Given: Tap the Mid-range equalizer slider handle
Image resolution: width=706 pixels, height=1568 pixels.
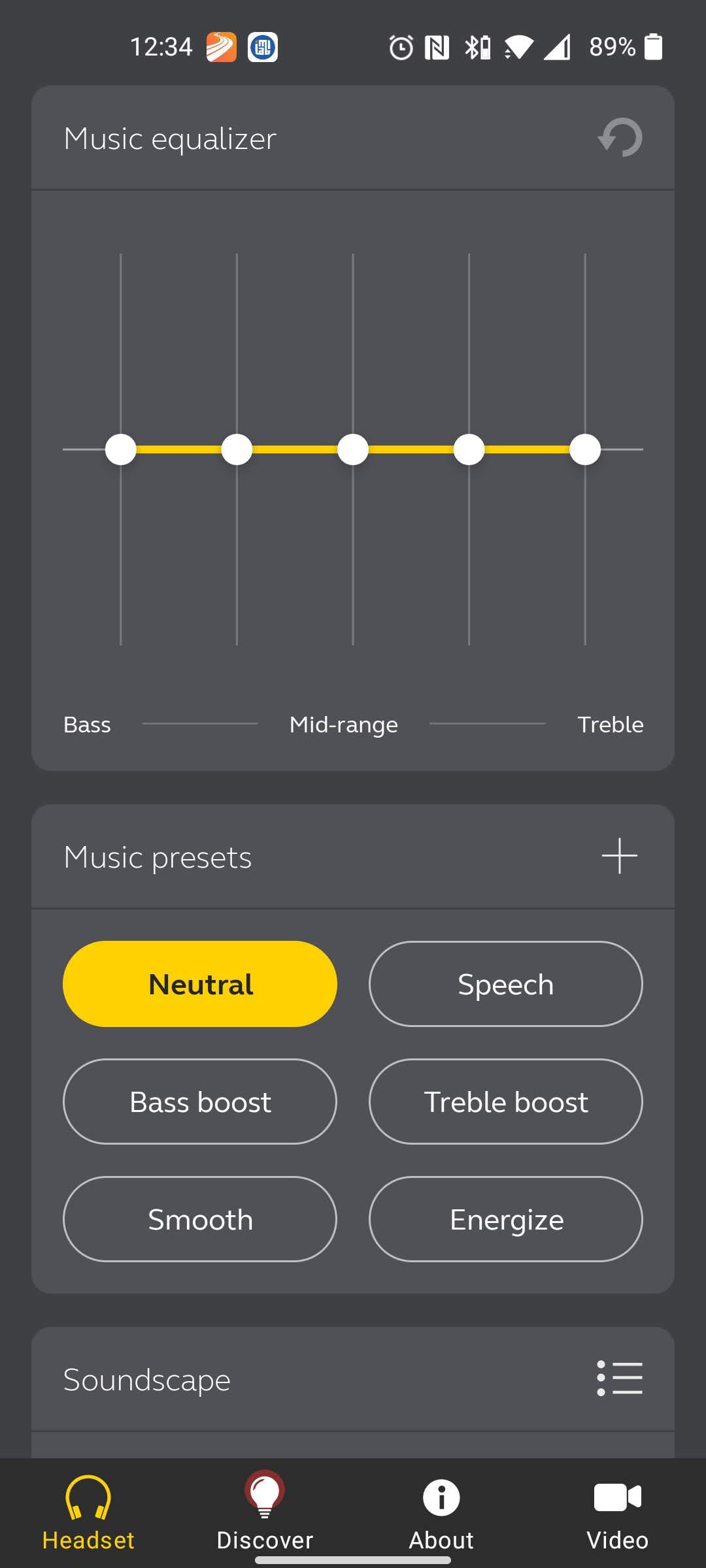Looking at the screenshot, I should click(353, 449).
